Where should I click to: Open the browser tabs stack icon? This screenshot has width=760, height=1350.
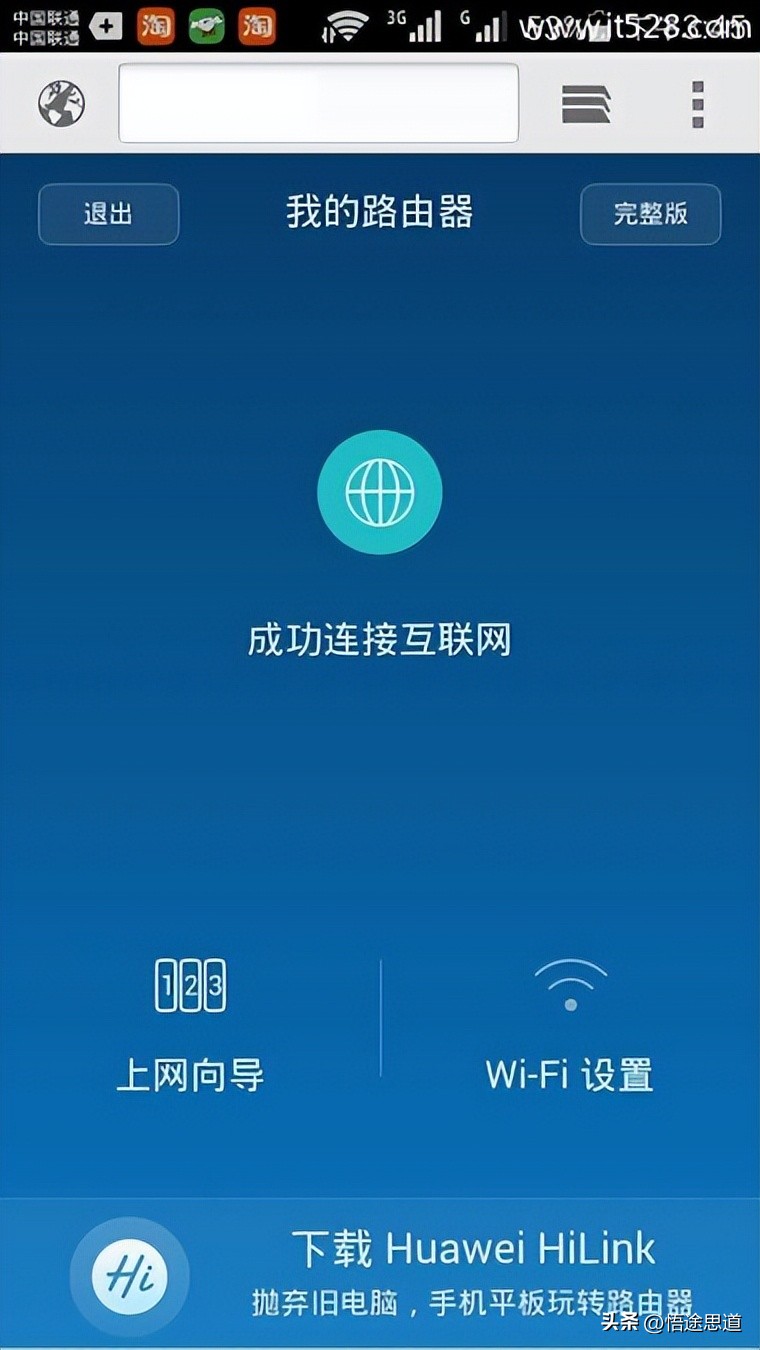586,104
